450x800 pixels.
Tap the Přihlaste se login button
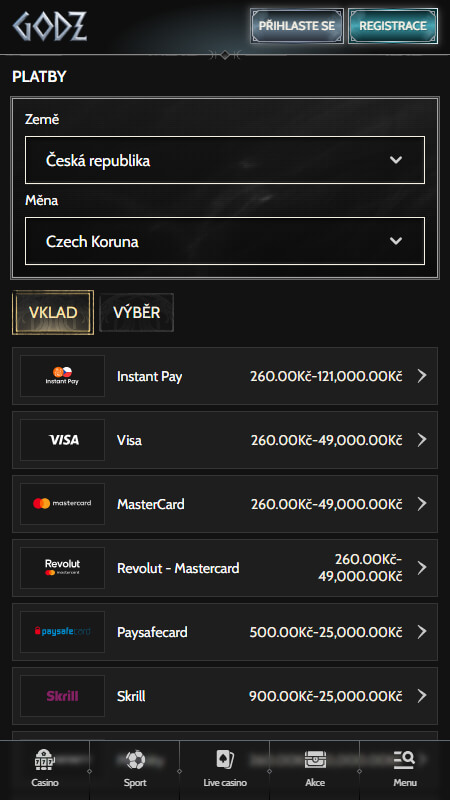(297, 26)
